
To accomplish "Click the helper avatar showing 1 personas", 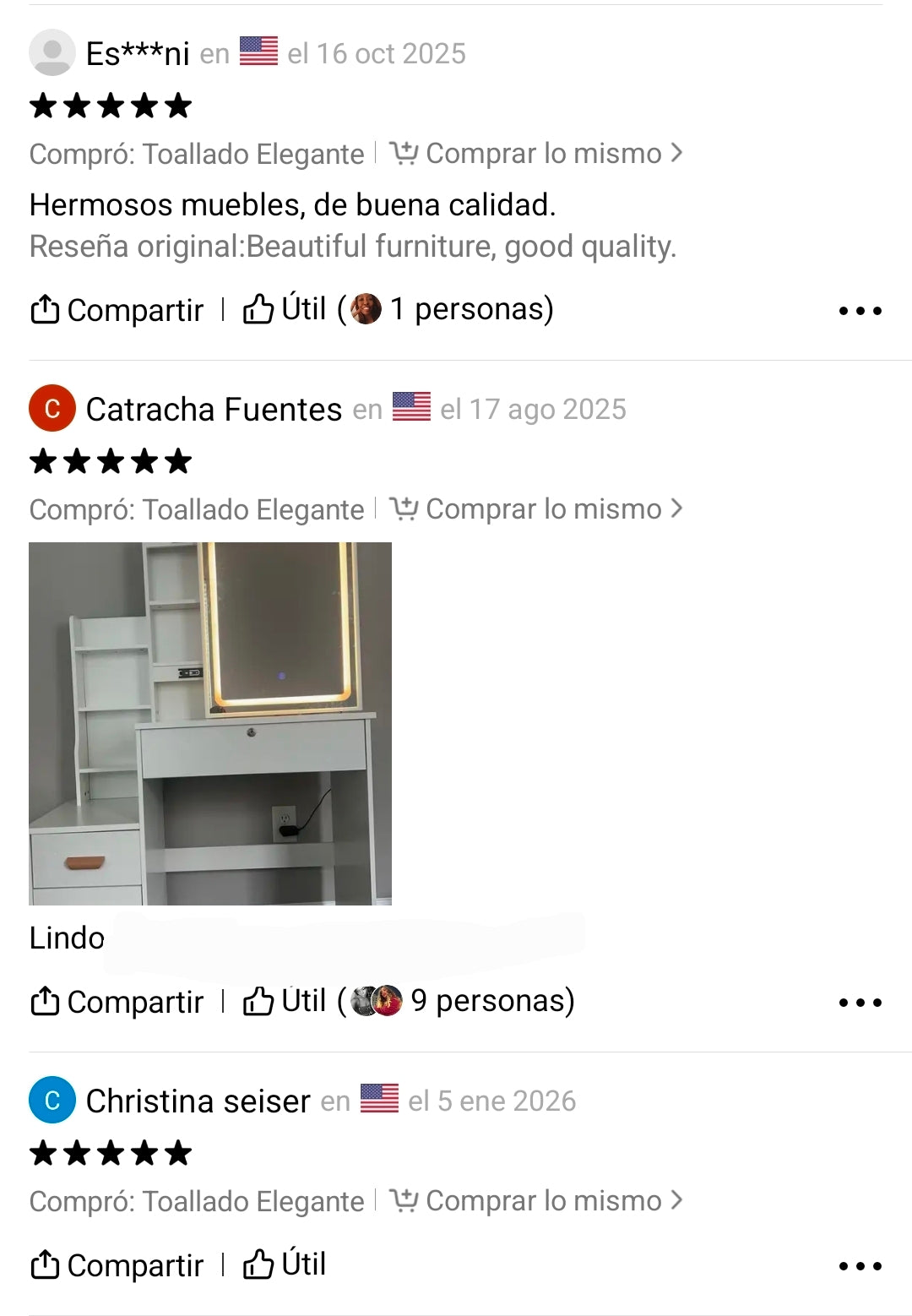I will pyautogui.click(x=366, y=307).
